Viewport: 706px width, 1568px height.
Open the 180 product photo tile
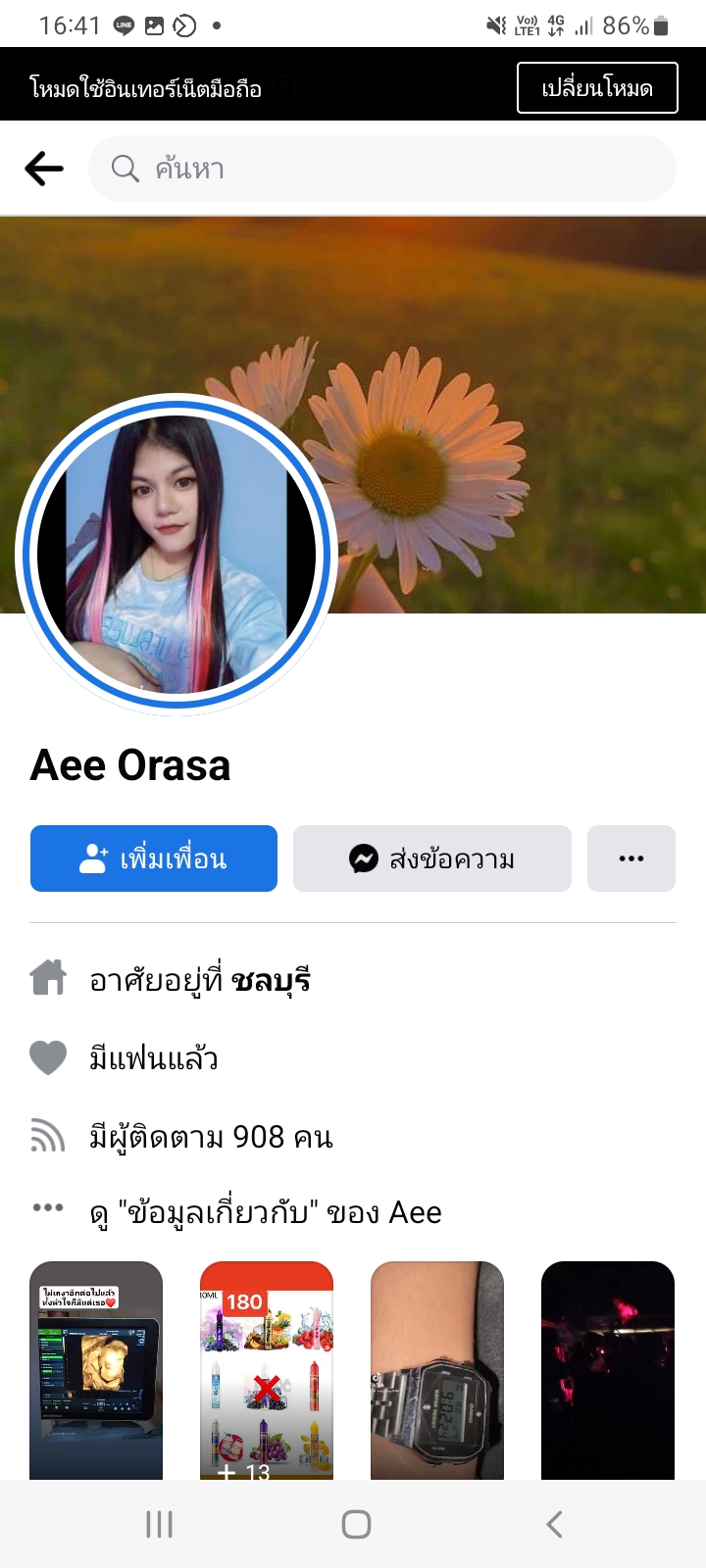267,1369
